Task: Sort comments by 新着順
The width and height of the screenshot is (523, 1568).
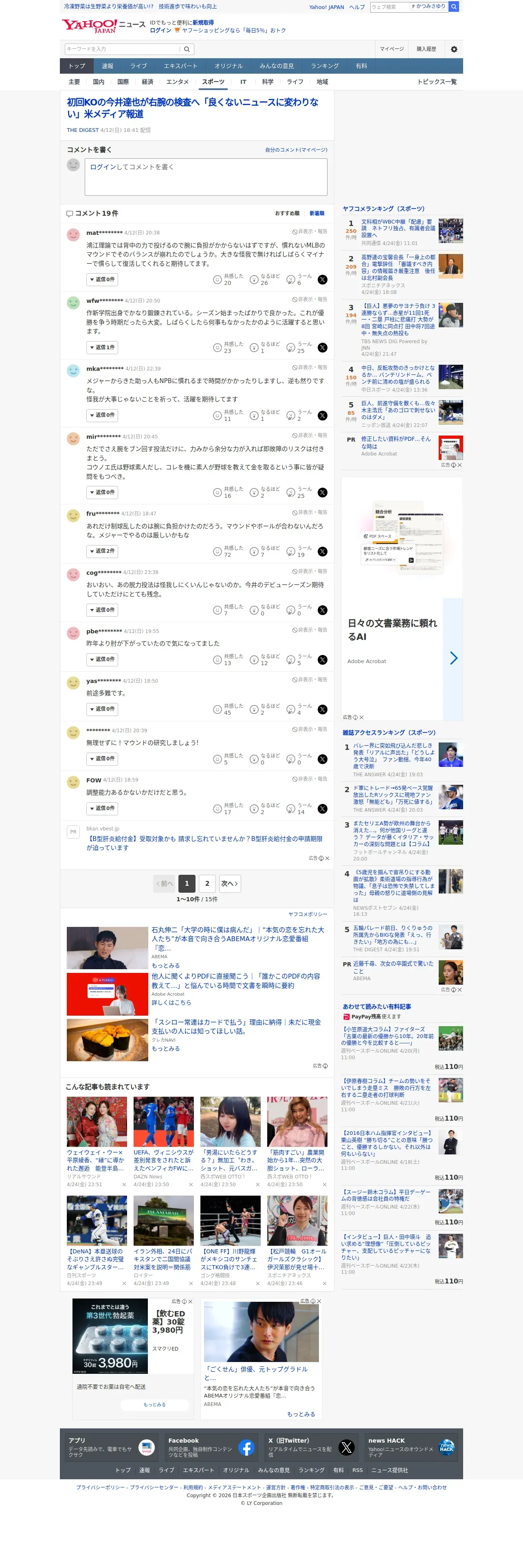Action: tap(316, 214)
